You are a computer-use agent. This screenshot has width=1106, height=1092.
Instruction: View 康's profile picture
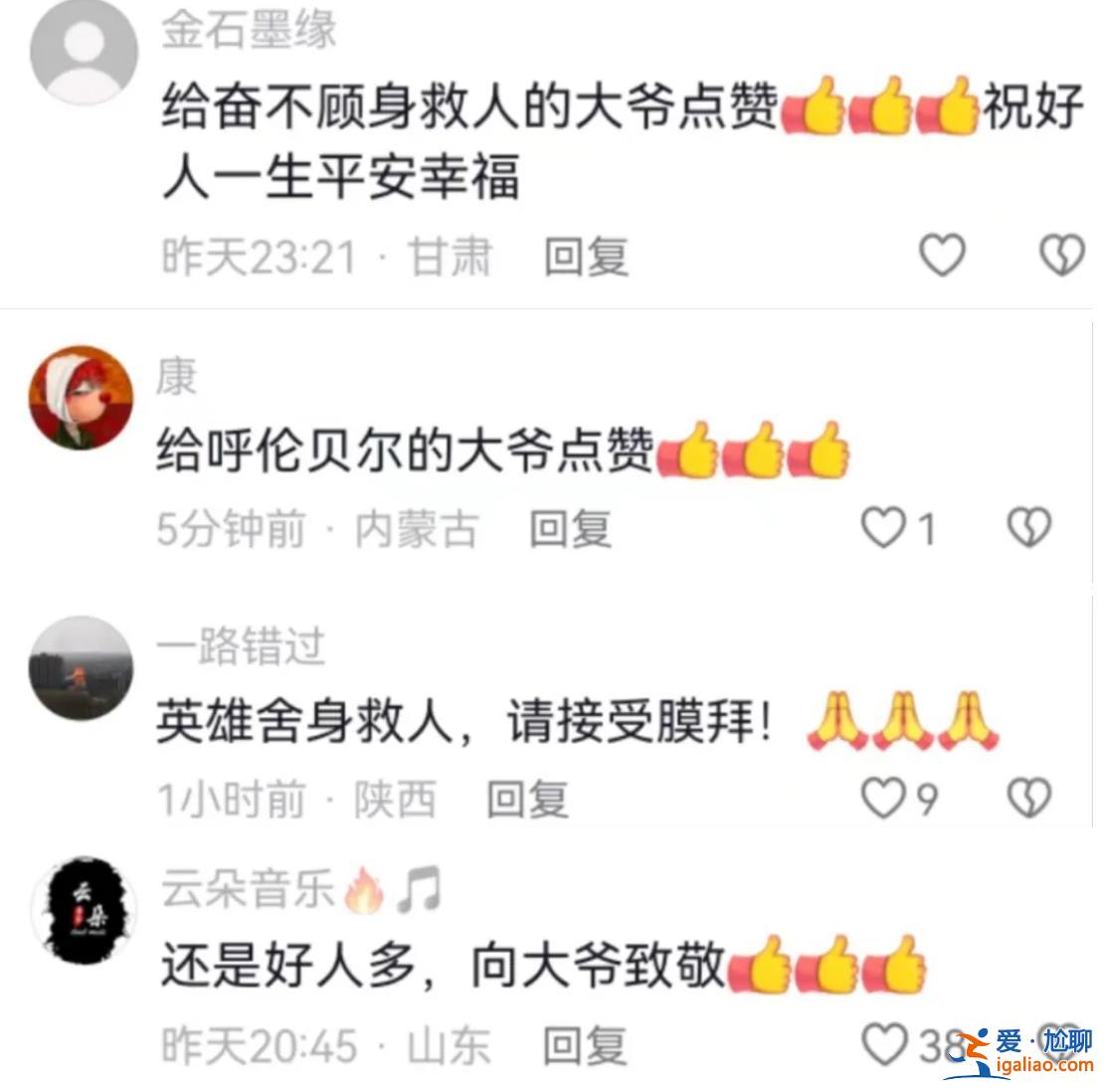coord(82,398)
